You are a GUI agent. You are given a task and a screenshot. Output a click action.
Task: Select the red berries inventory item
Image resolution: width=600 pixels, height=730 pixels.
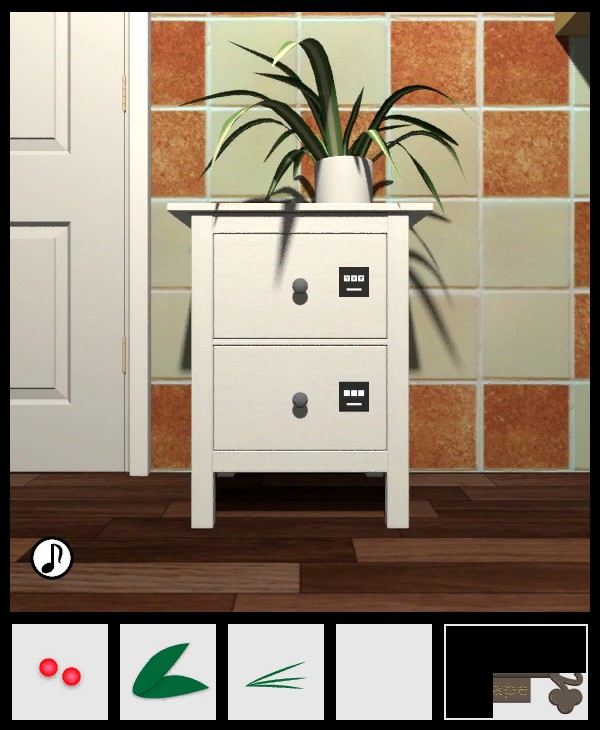60,672
